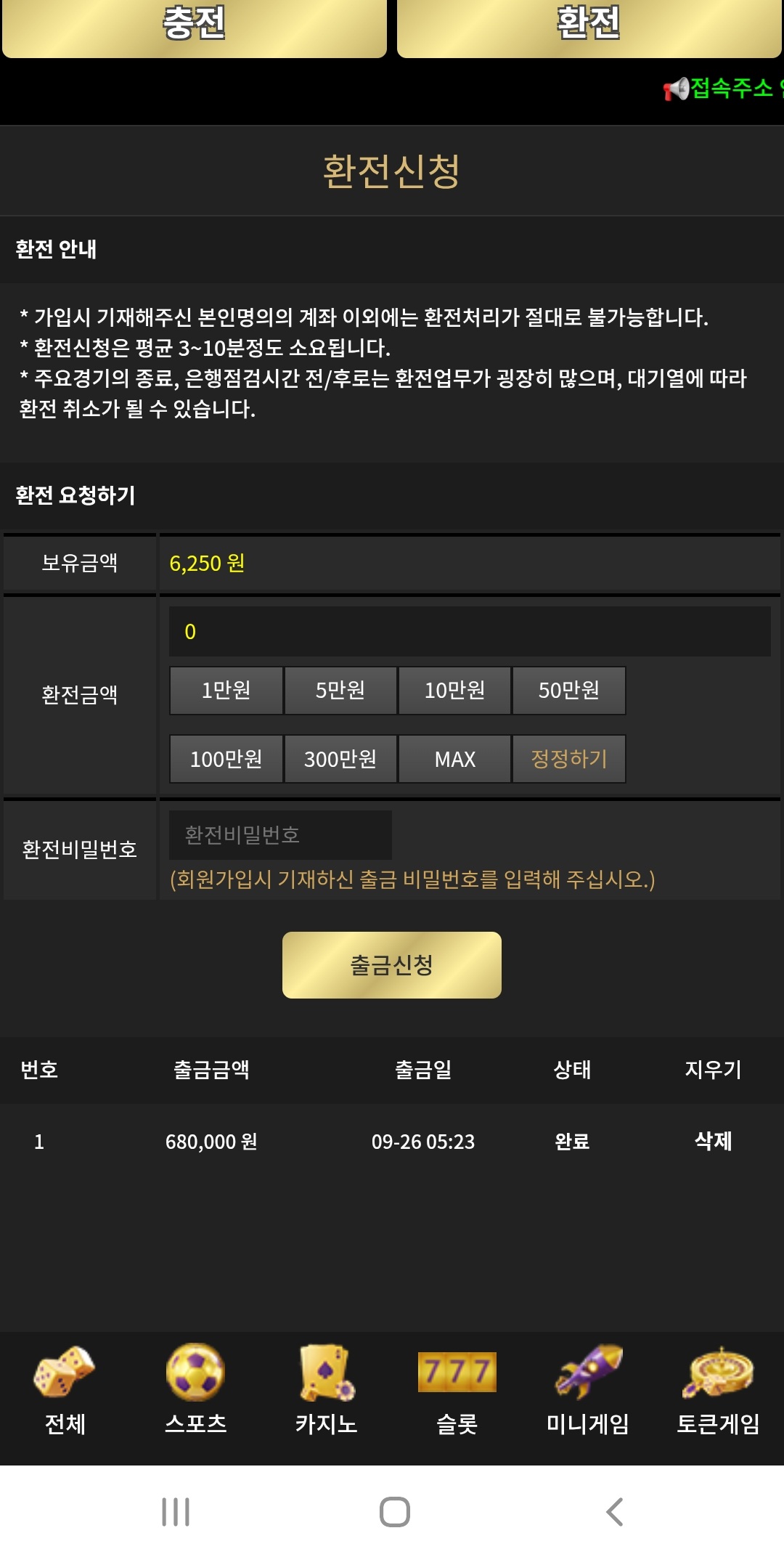Add 300만원 to the amount
Image resolution: width=784 pixels, height=1557 pixels.
[x=340, y=759]
